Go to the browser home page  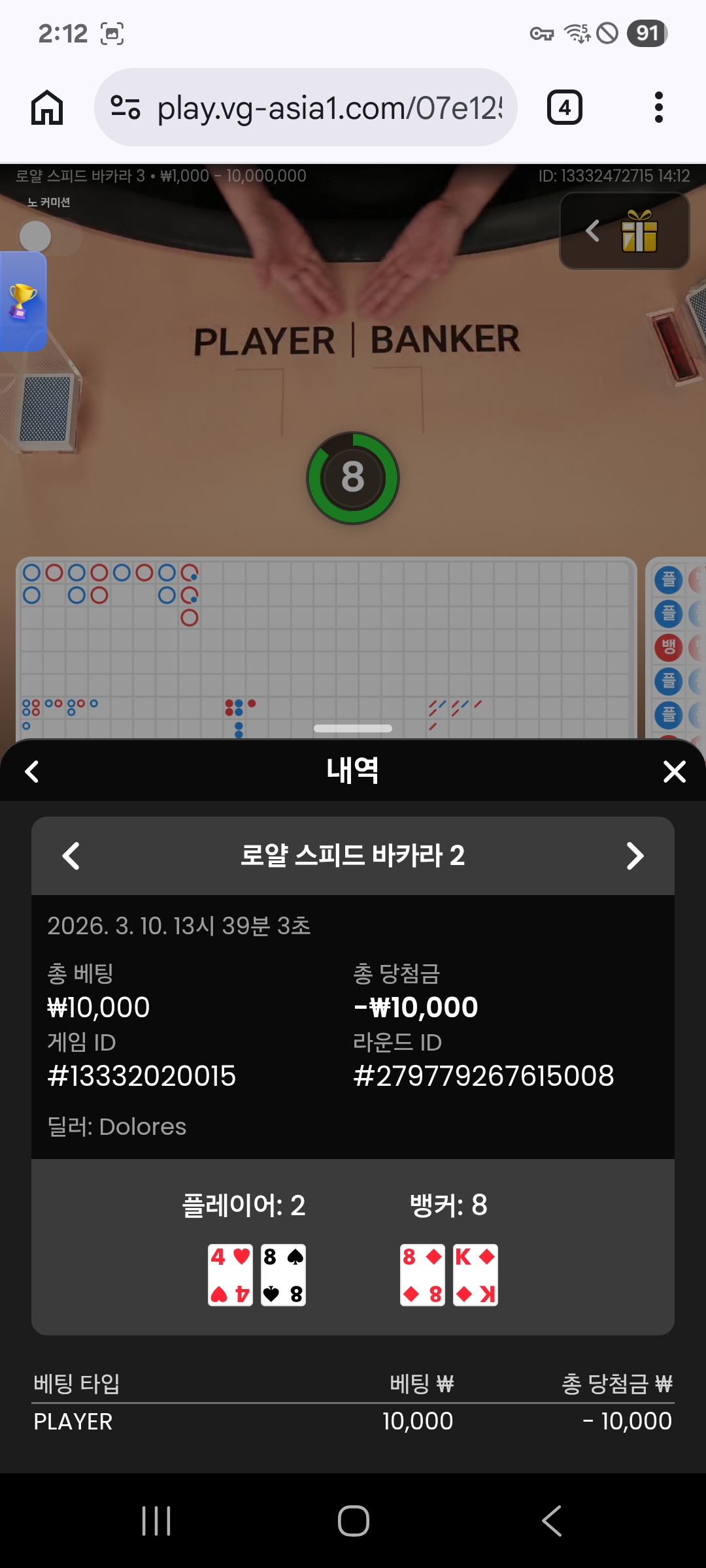pyautogui.click(x=47, y=108)
